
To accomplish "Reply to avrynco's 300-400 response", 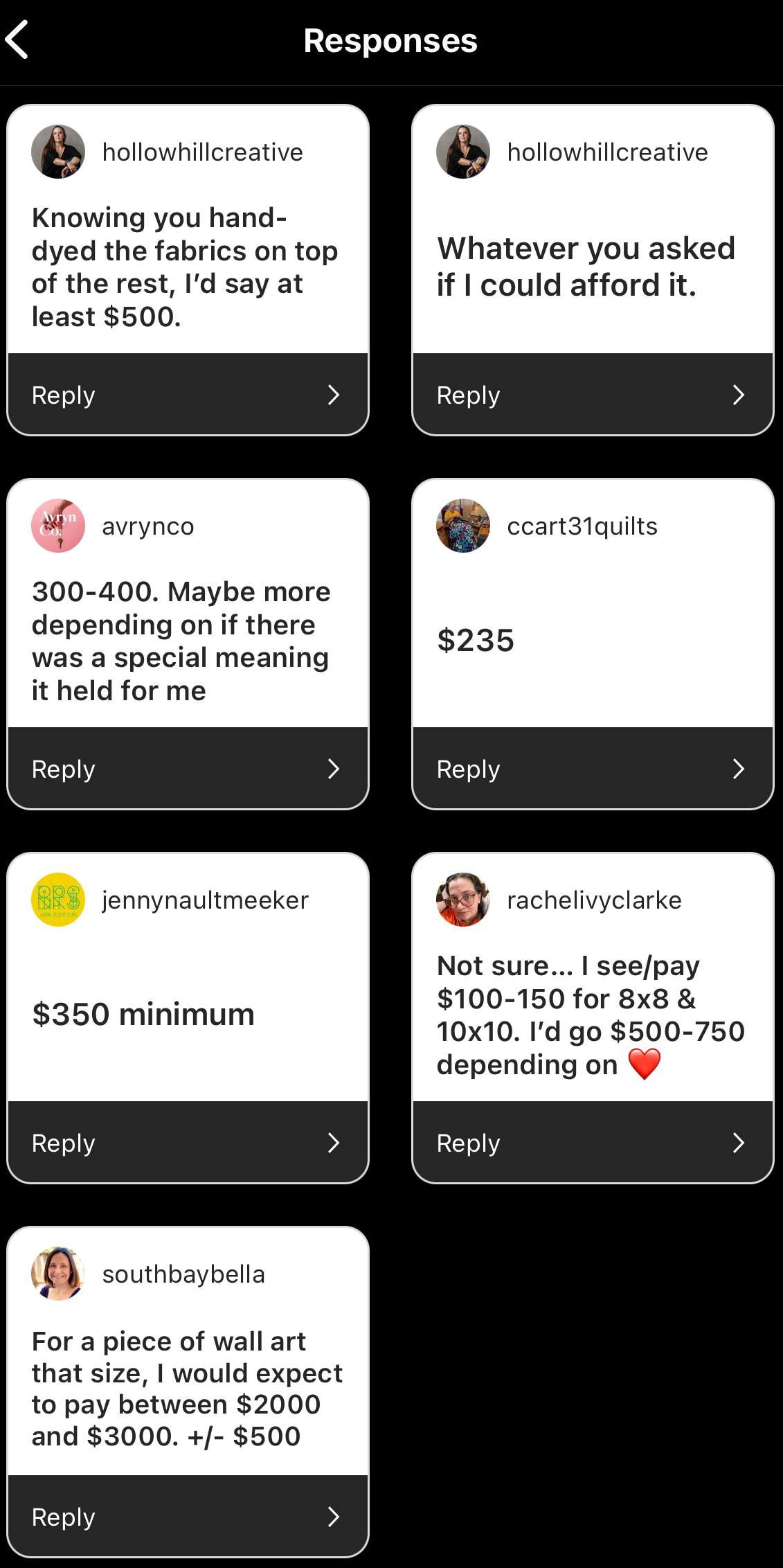I will click(187, 769).
